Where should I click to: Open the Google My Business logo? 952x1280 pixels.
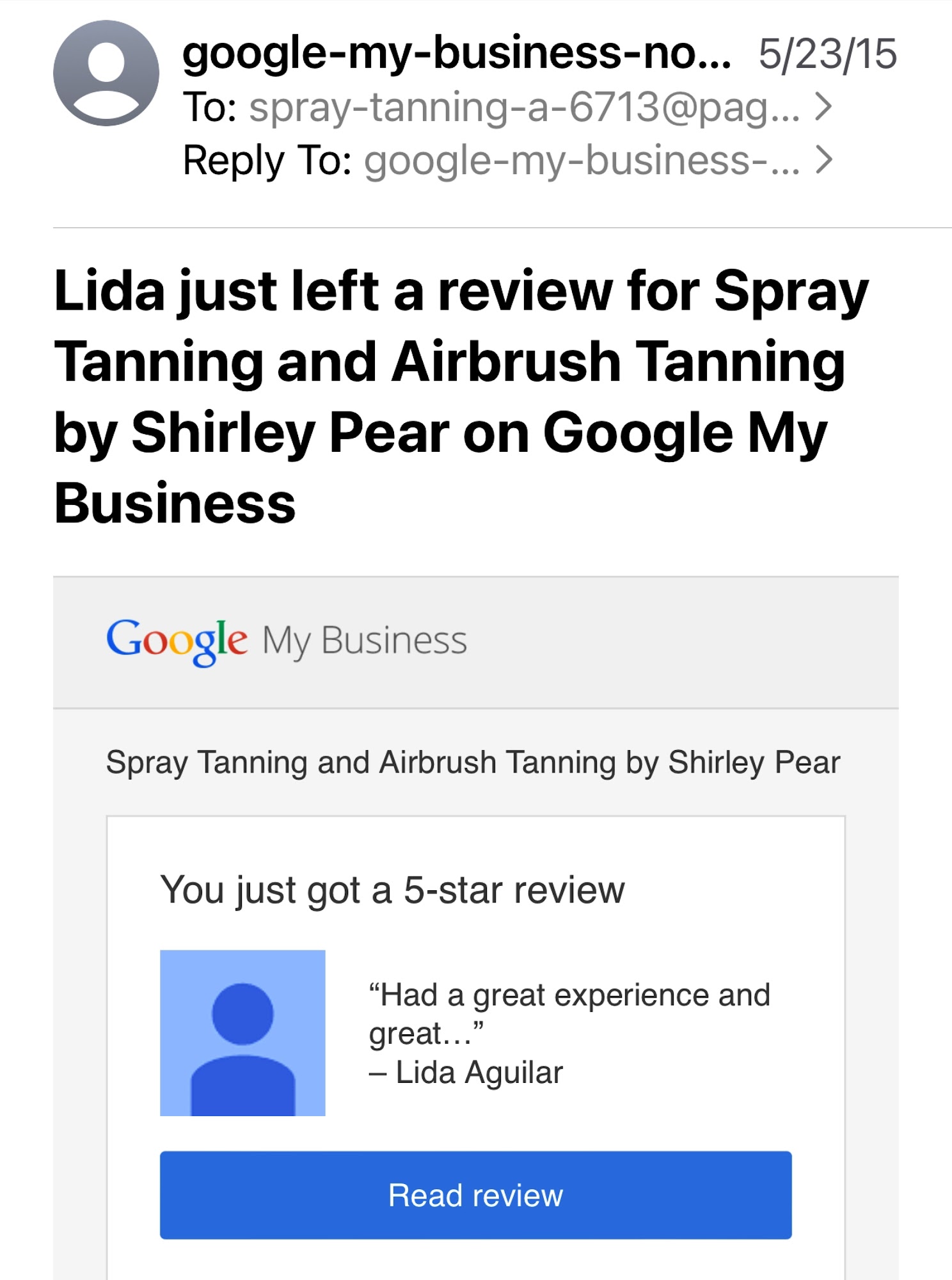(x=179, y=640)
